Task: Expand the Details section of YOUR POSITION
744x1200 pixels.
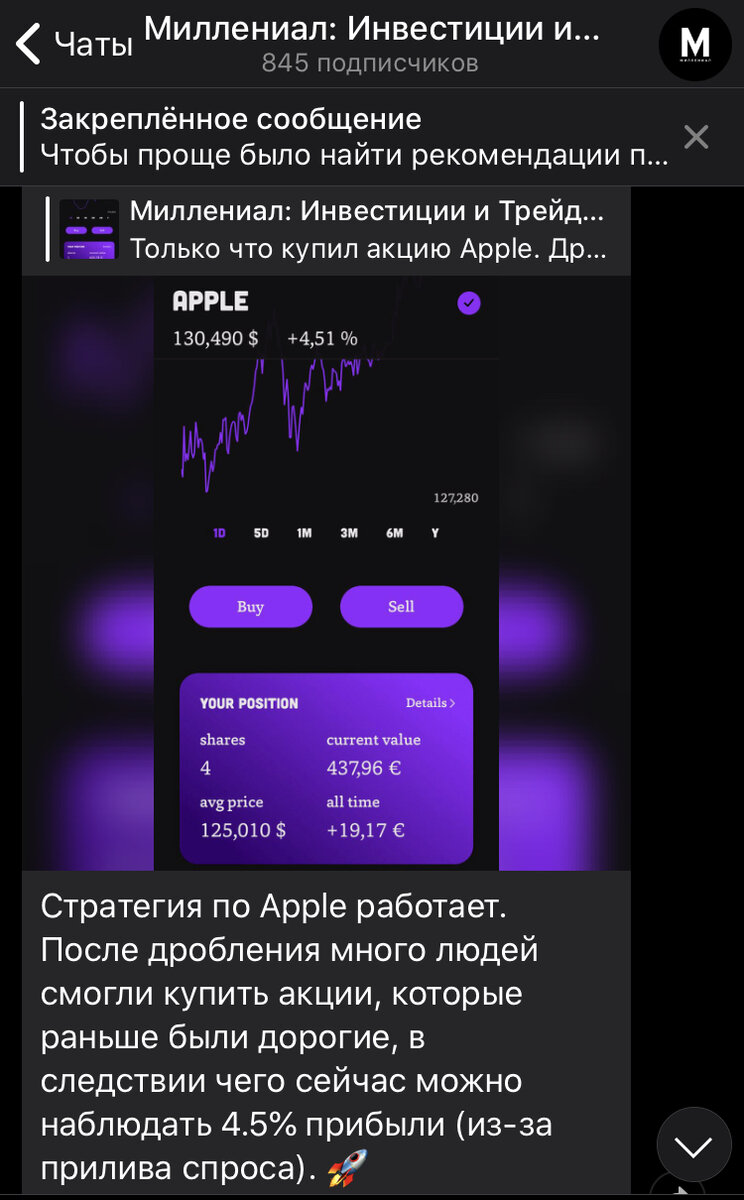Action: (428, 703)
